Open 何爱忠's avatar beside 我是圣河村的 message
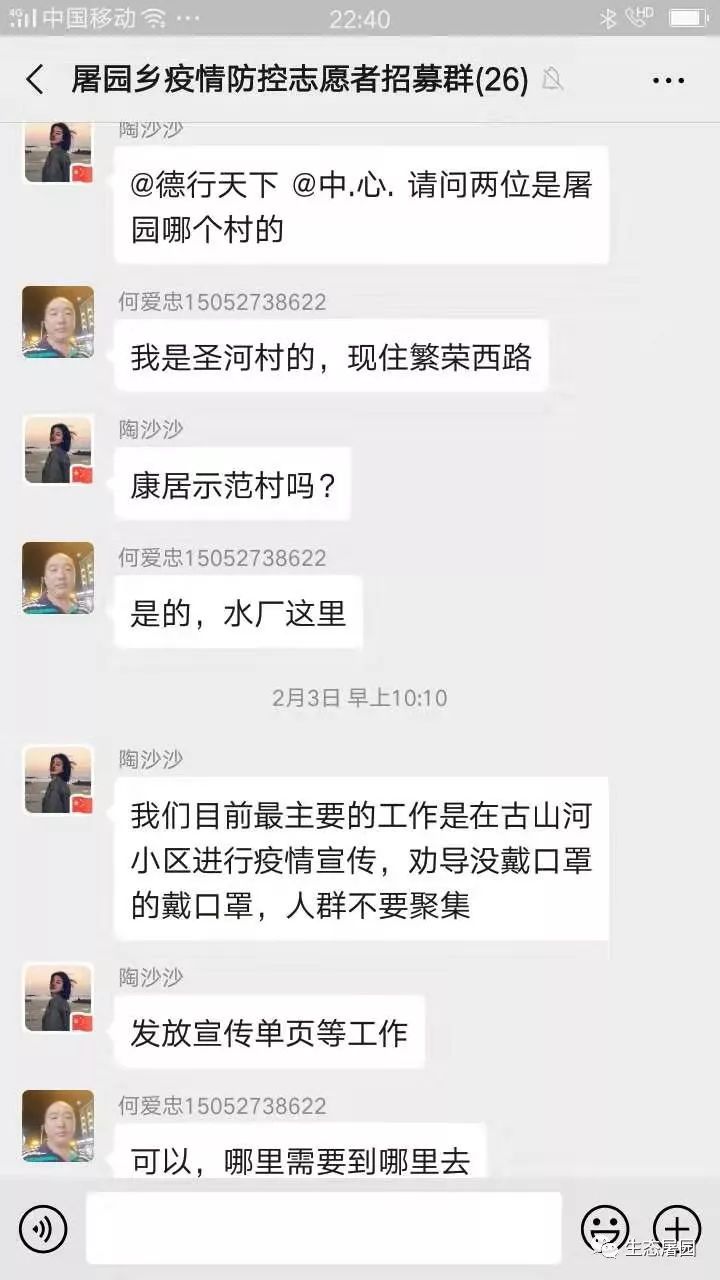 point(58,322)
